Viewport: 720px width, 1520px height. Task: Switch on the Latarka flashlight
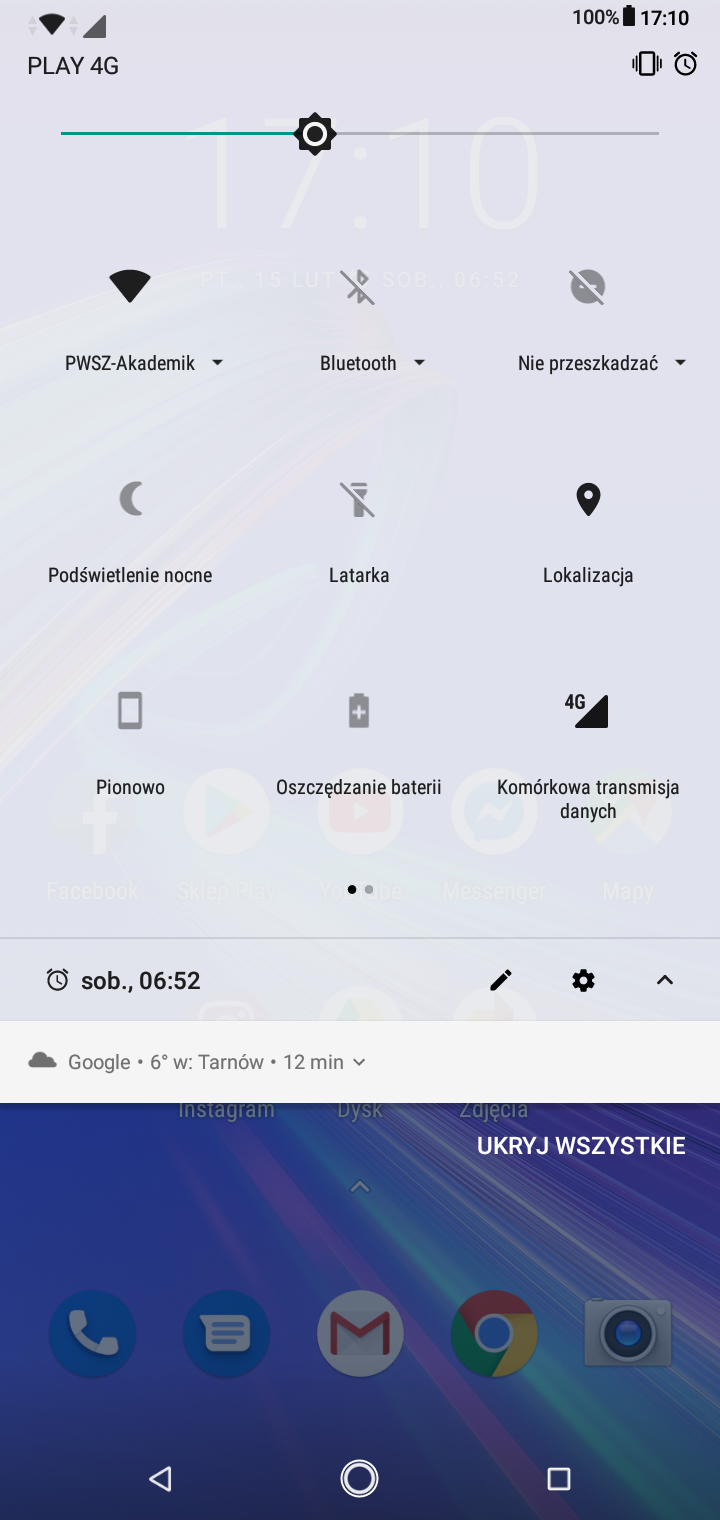358,498
